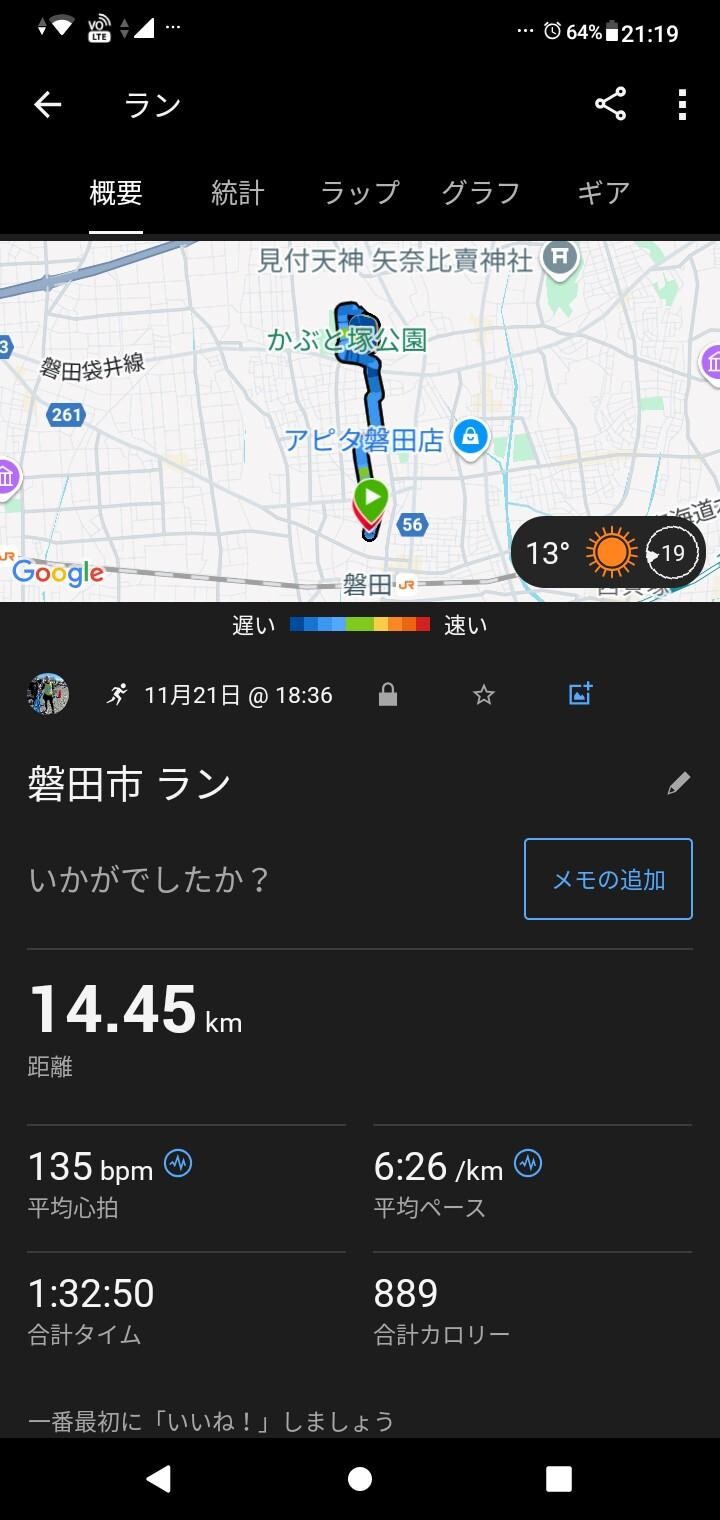Image resolution: width=720 pixels, height=1520 pixels.
Task: Go back using the arrow
Action: pos(47,104)
